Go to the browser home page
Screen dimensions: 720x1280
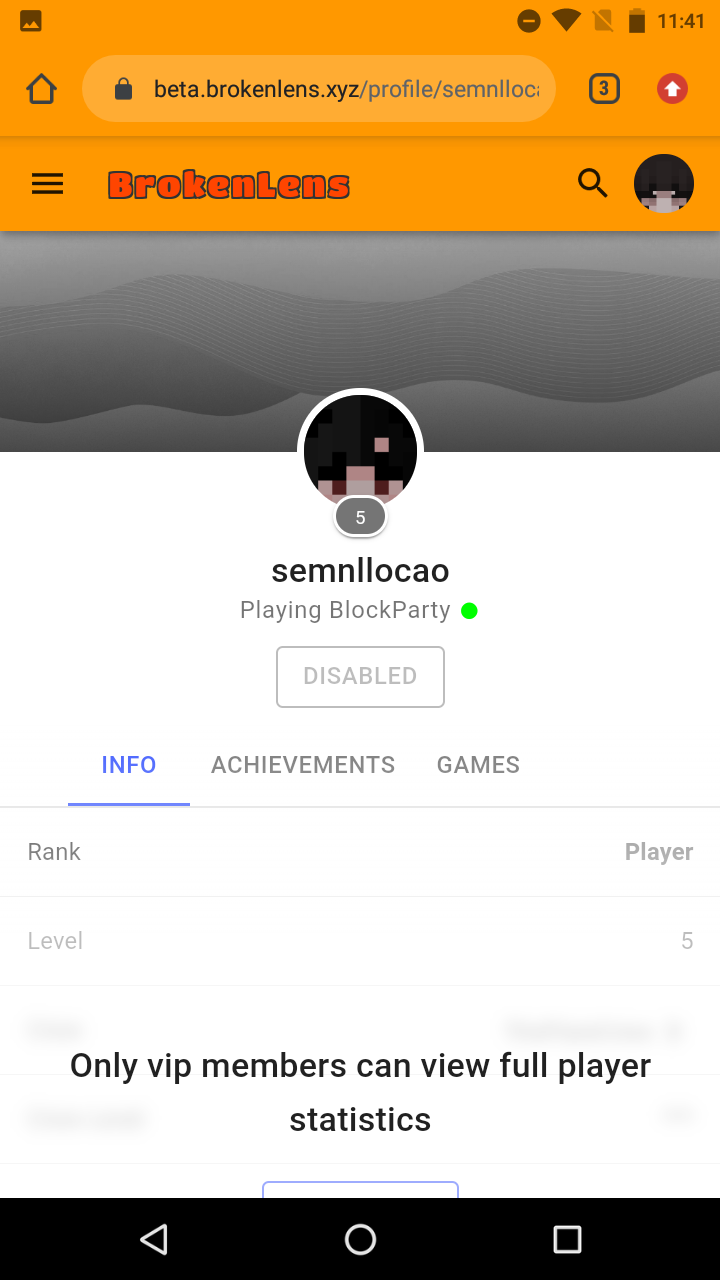click(x=42, y=89)
